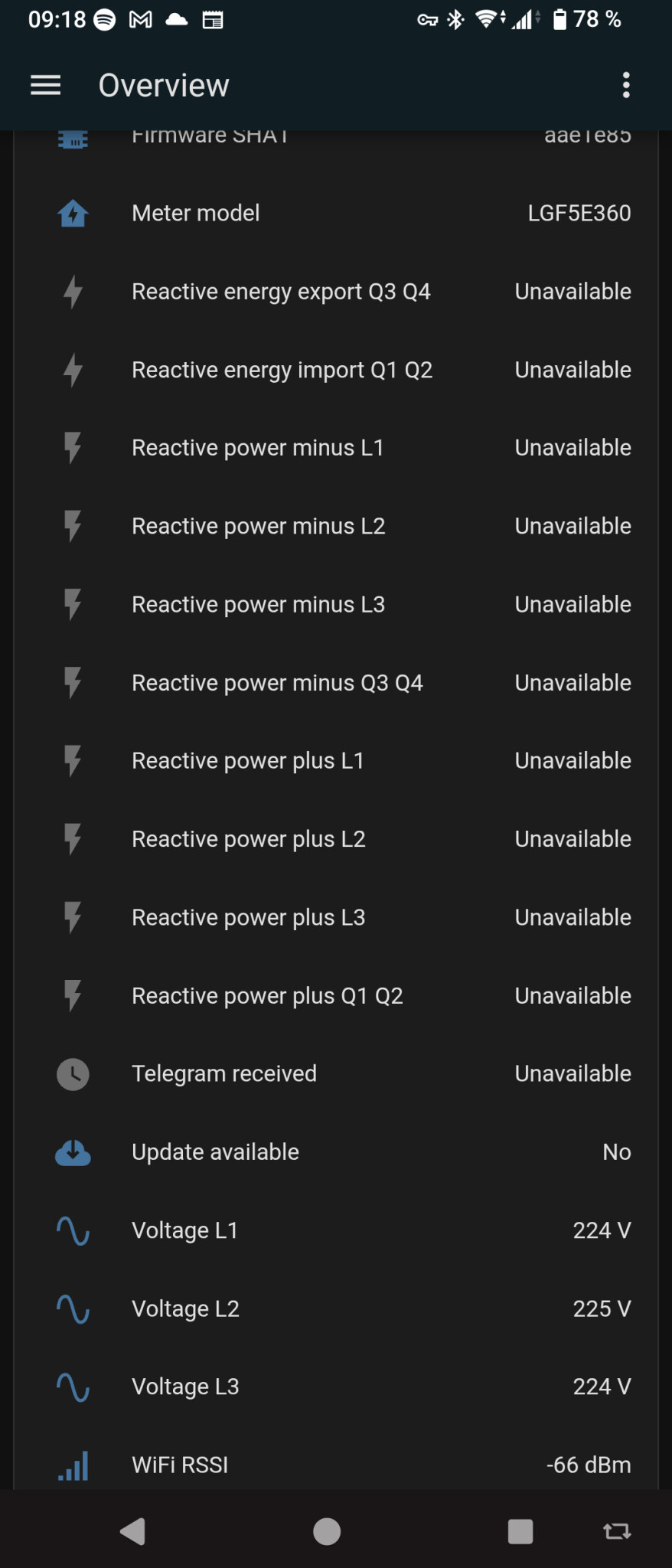Screen dimensions: 672x1568
Task: View Voltage L3 details
Action: coord(185,1387)
